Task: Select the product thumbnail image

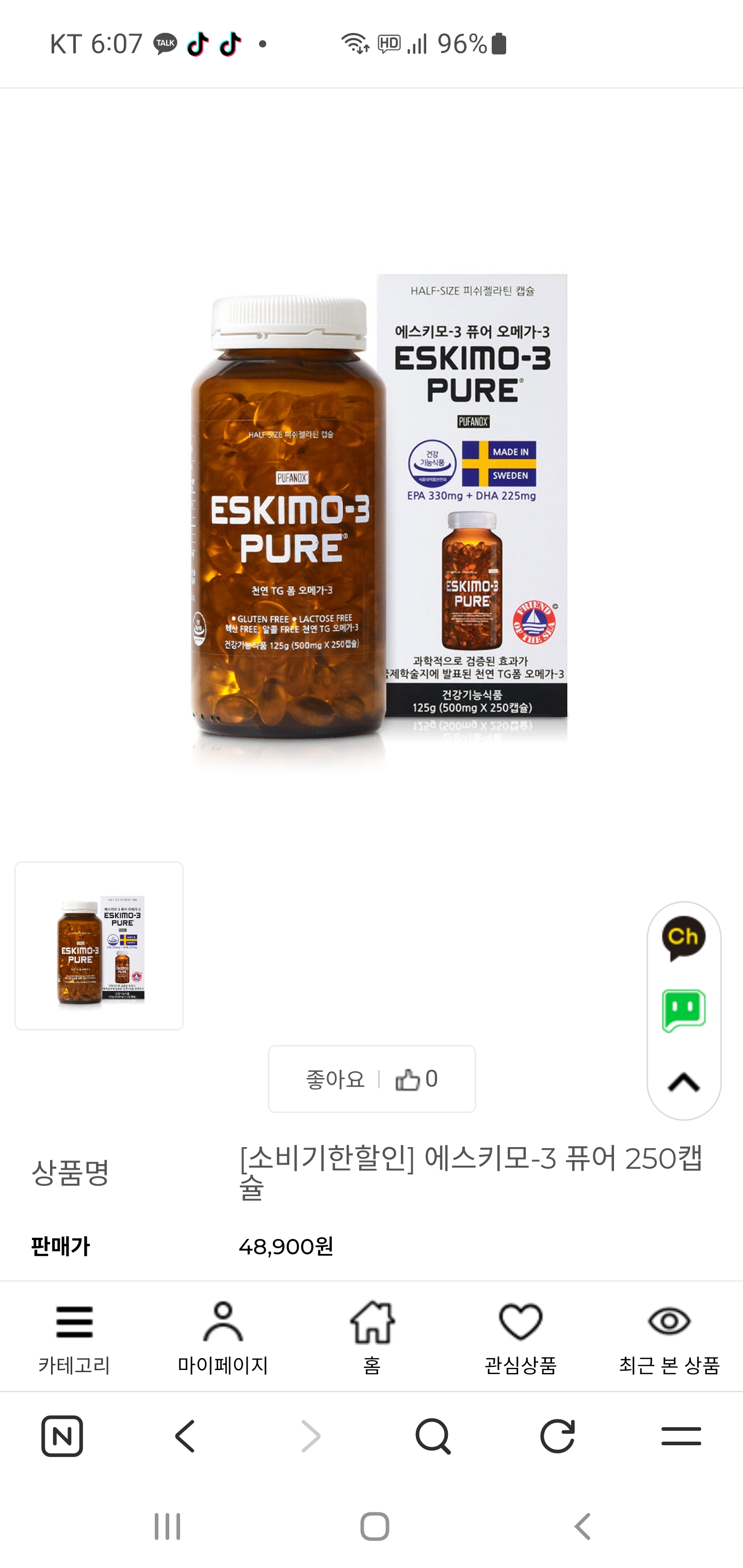Action: [x=99, y=945]
